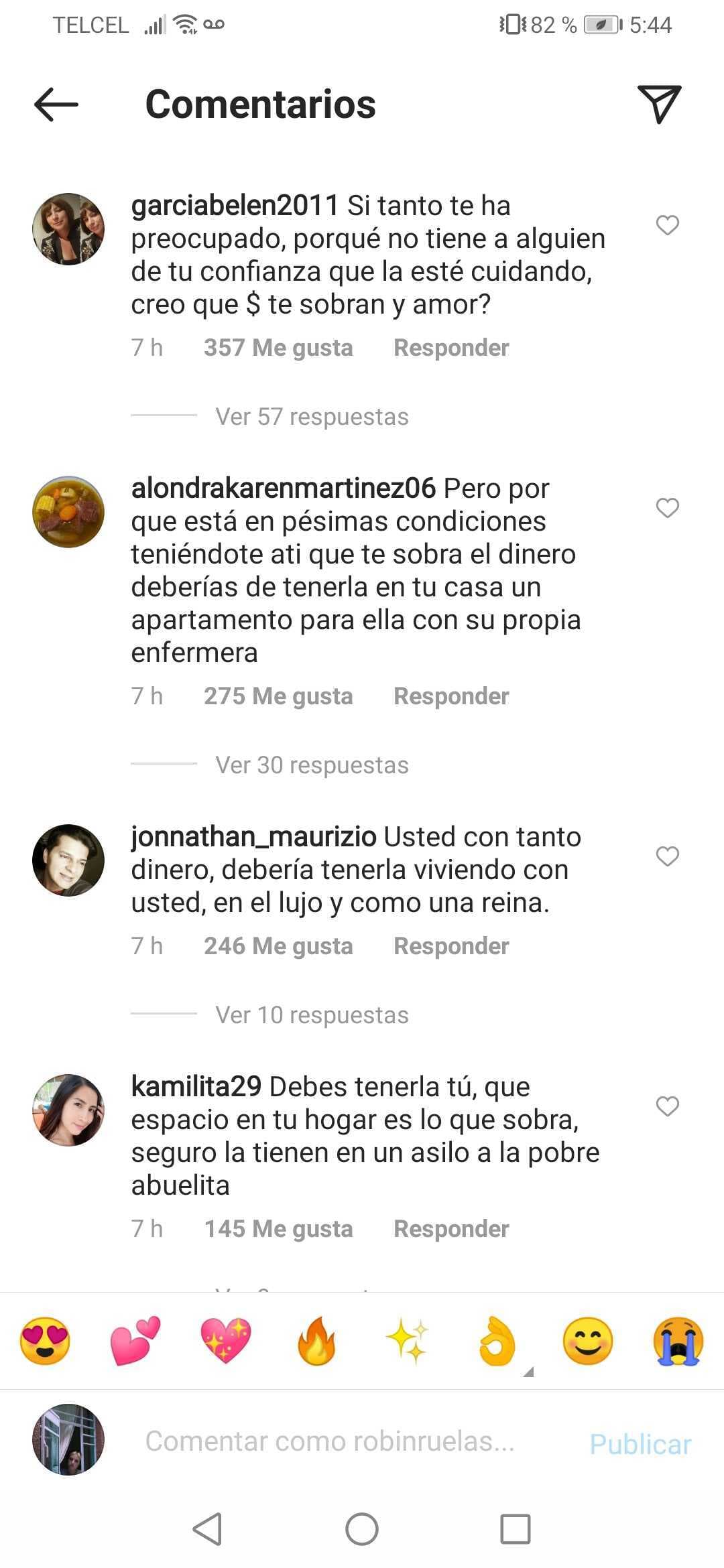724x1568 pixels.
Task: Expand Ver 57 respuestas
Action: 312,417
